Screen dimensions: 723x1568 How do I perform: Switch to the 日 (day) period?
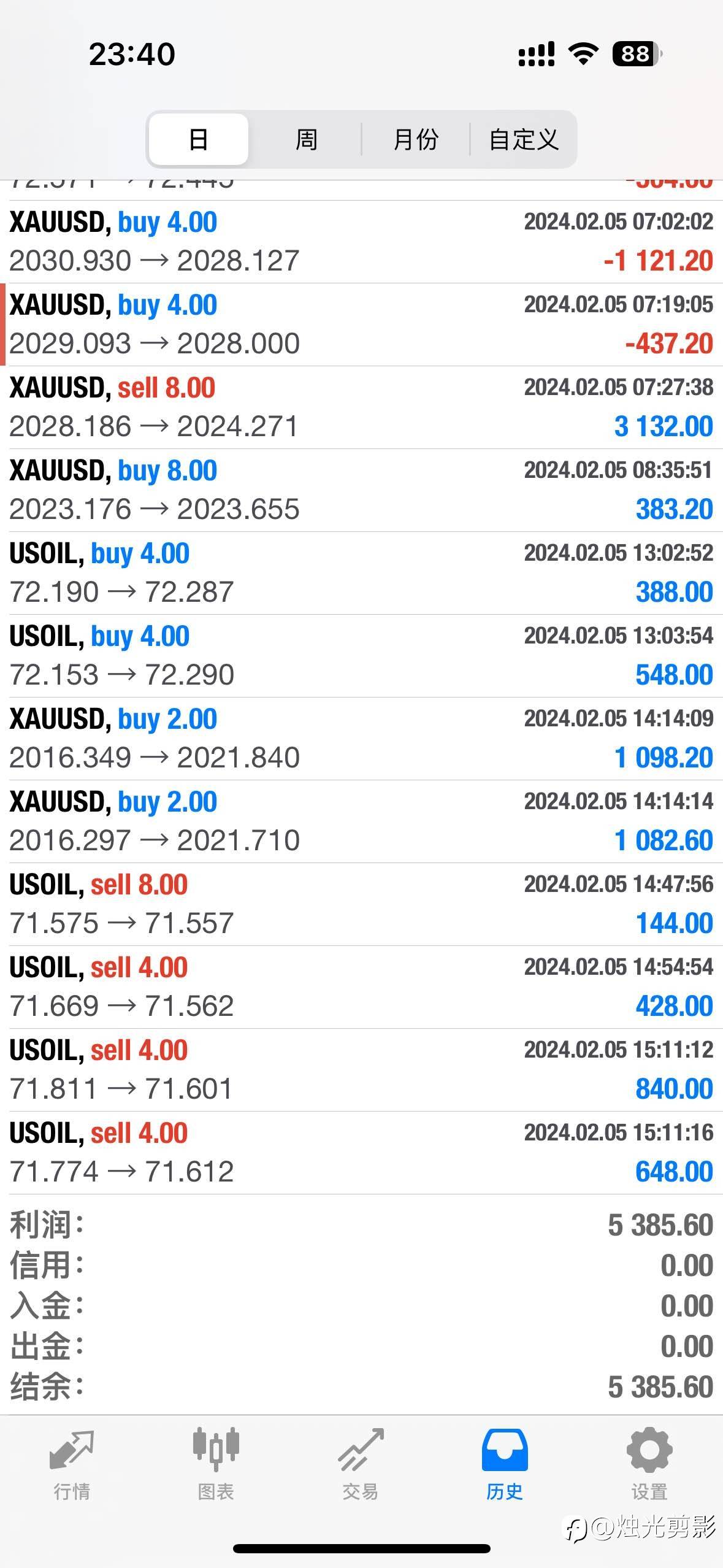pos(198,139)
